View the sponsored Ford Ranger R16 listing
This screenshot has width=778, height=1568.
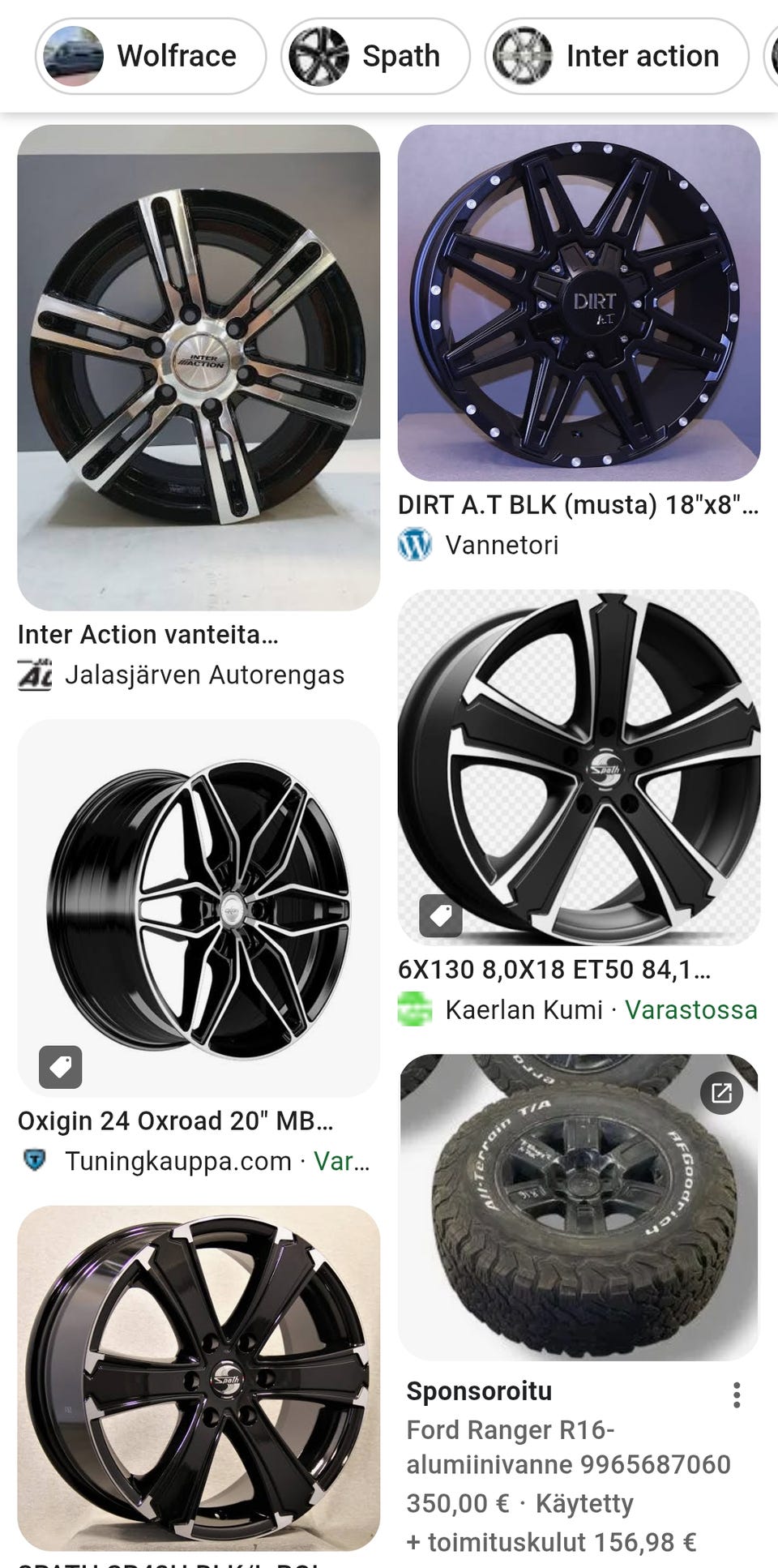tap(579, 1206)
